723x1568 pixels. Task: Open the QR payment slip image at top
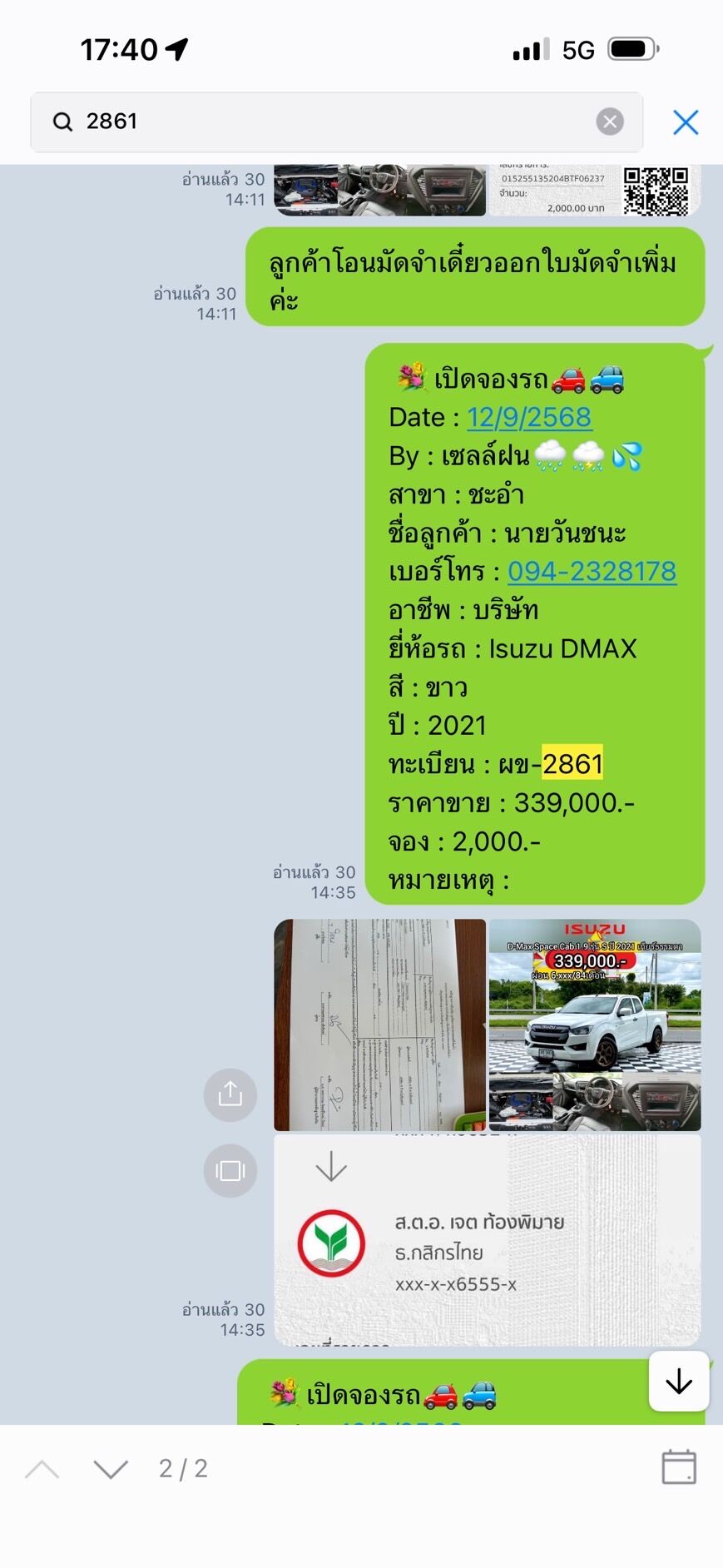coord(594,191)
